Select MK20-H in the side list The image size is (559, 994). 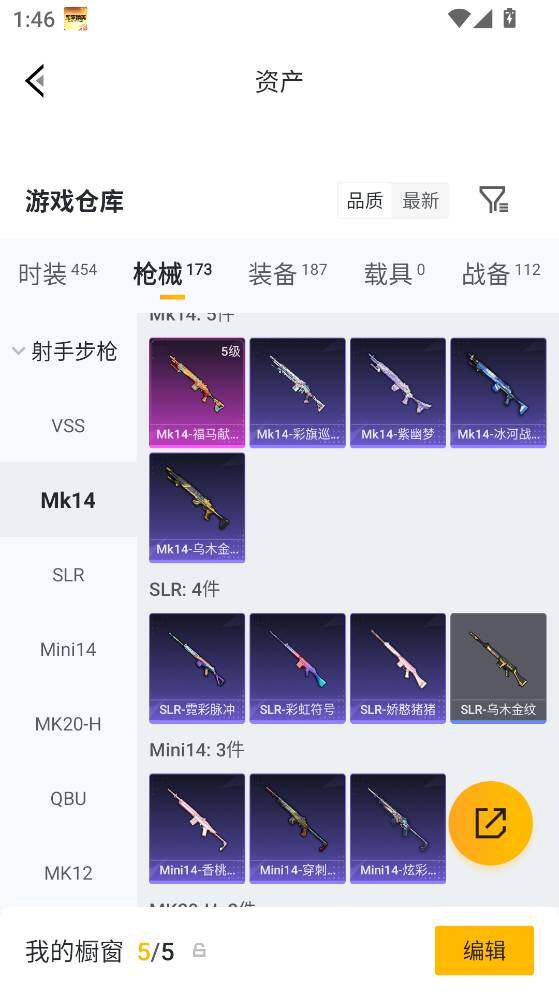pos(68,724)
